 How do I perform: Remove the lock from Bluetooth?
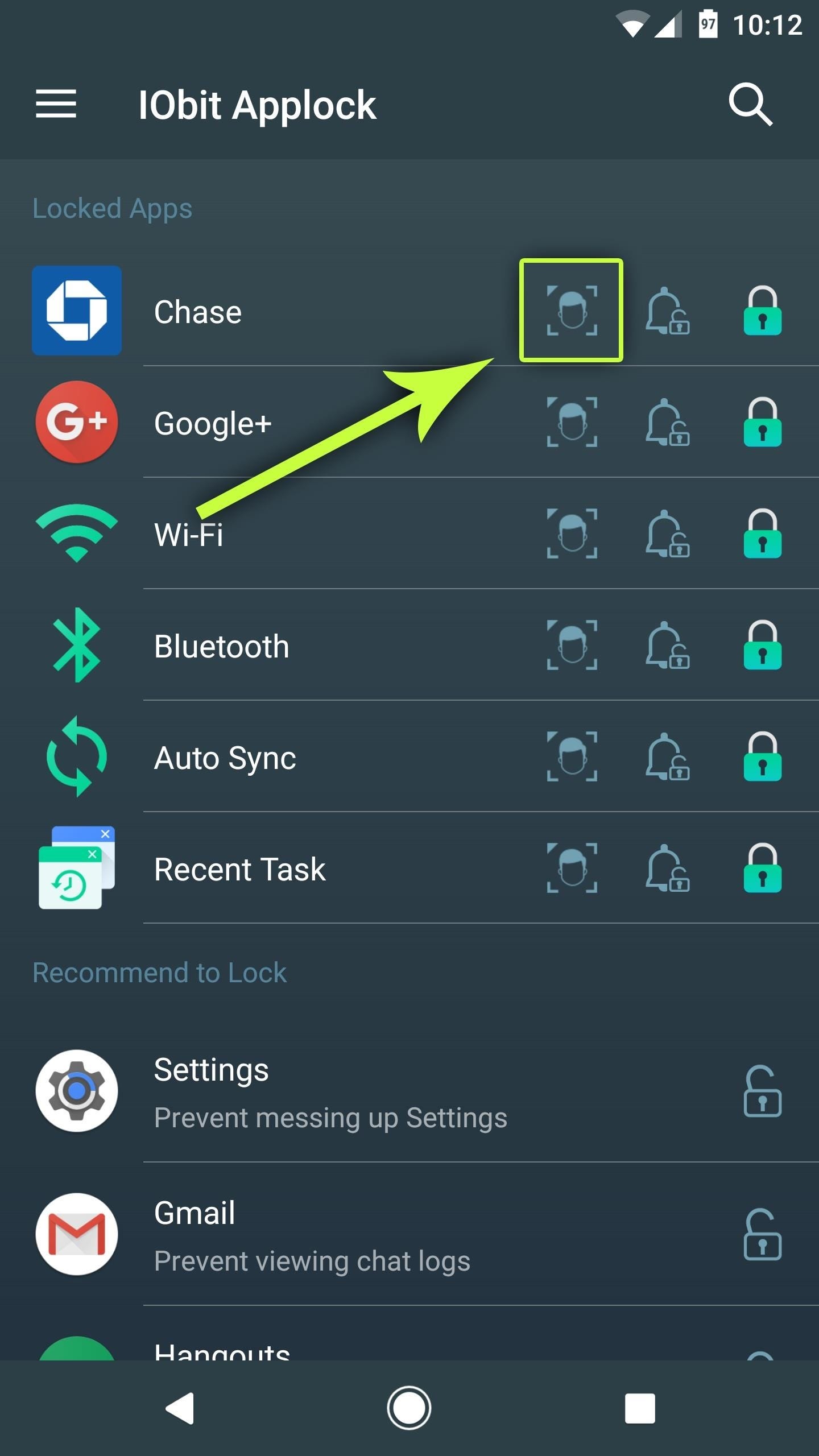click(762, 646)
